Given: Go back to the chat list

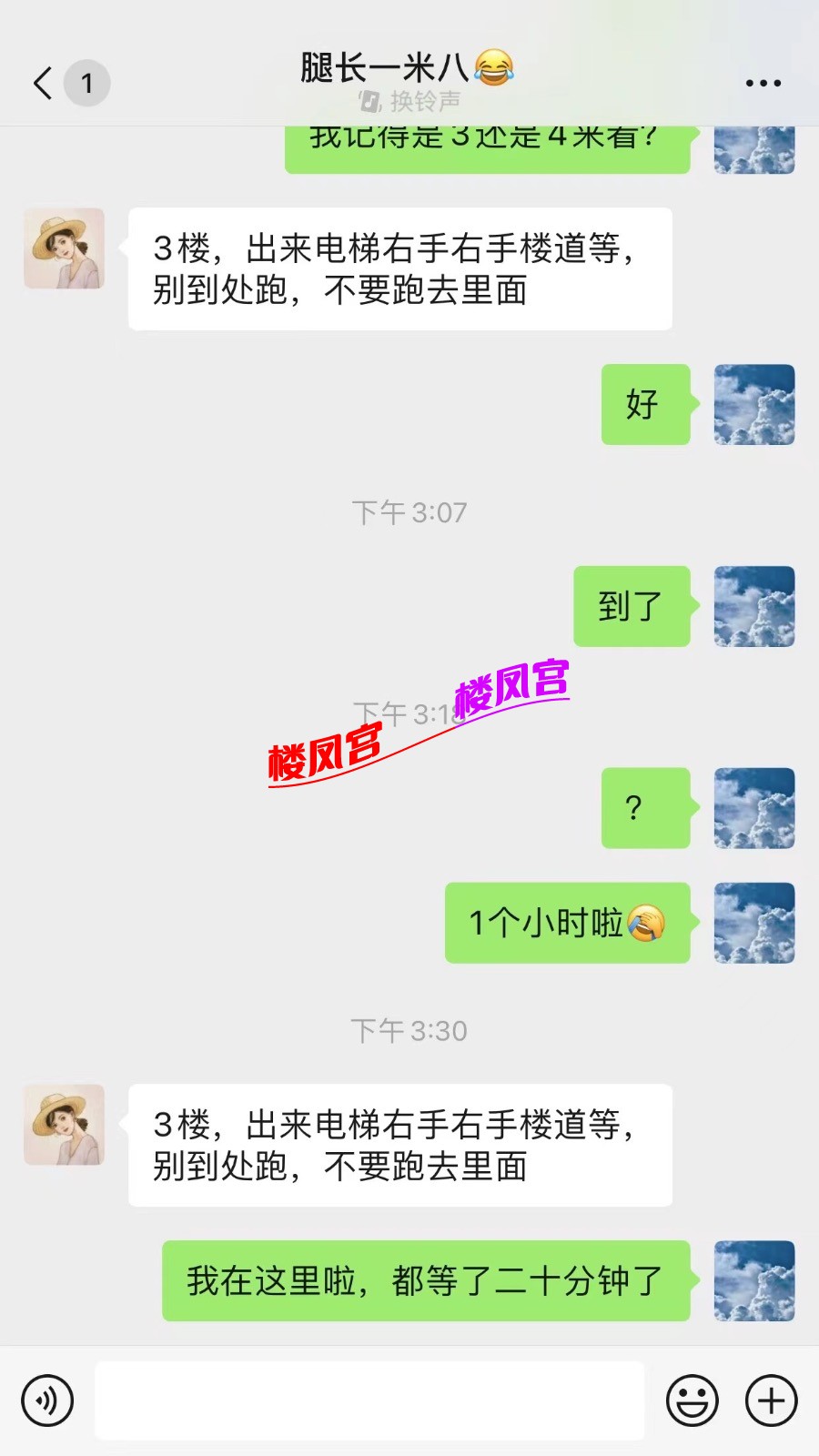Looking at the screenshot, I should point(44,83).
